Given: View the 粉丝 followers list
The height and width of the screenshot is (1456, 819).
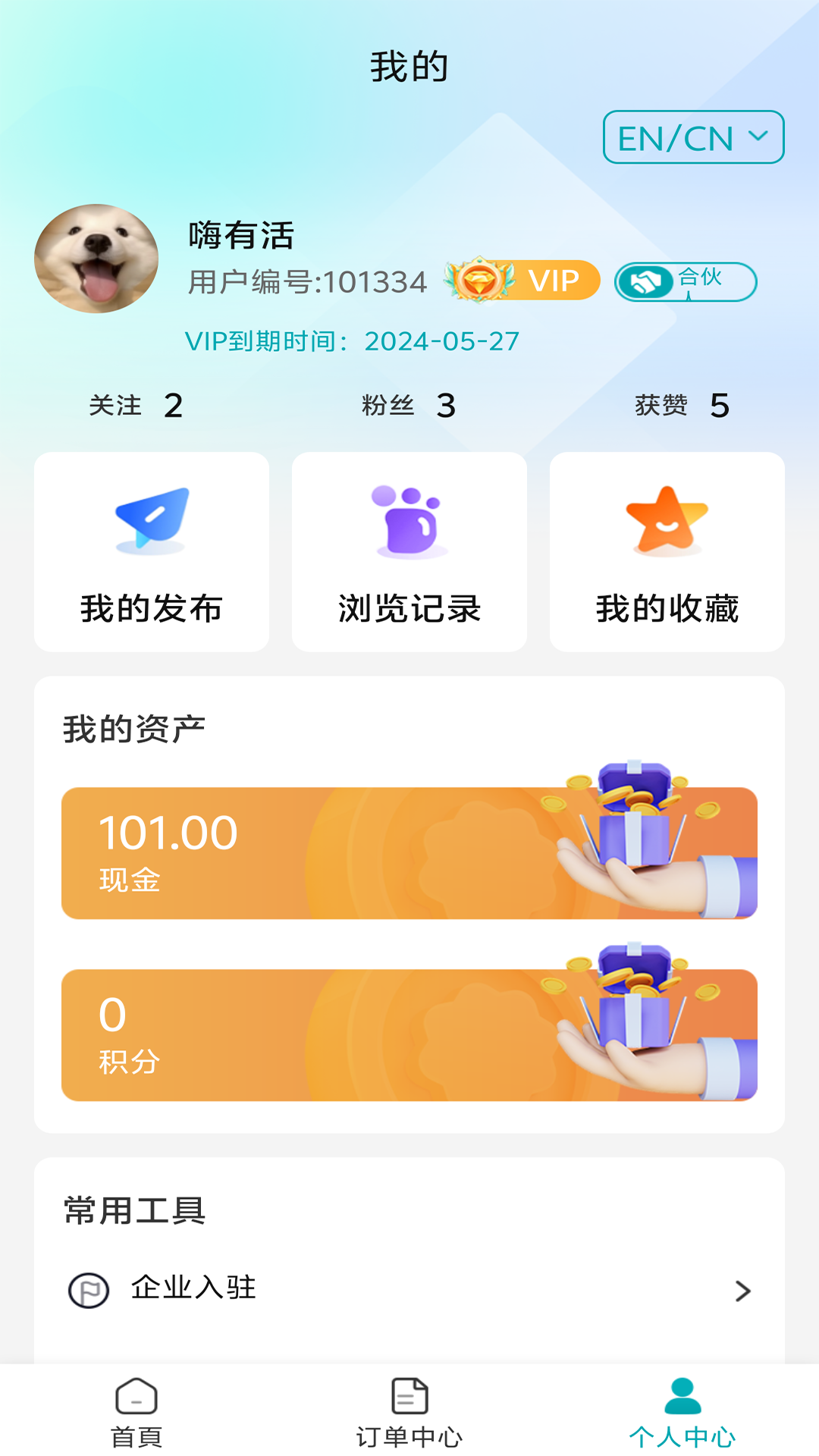Looking at the screenshot, I should click(x=409, y=406).
